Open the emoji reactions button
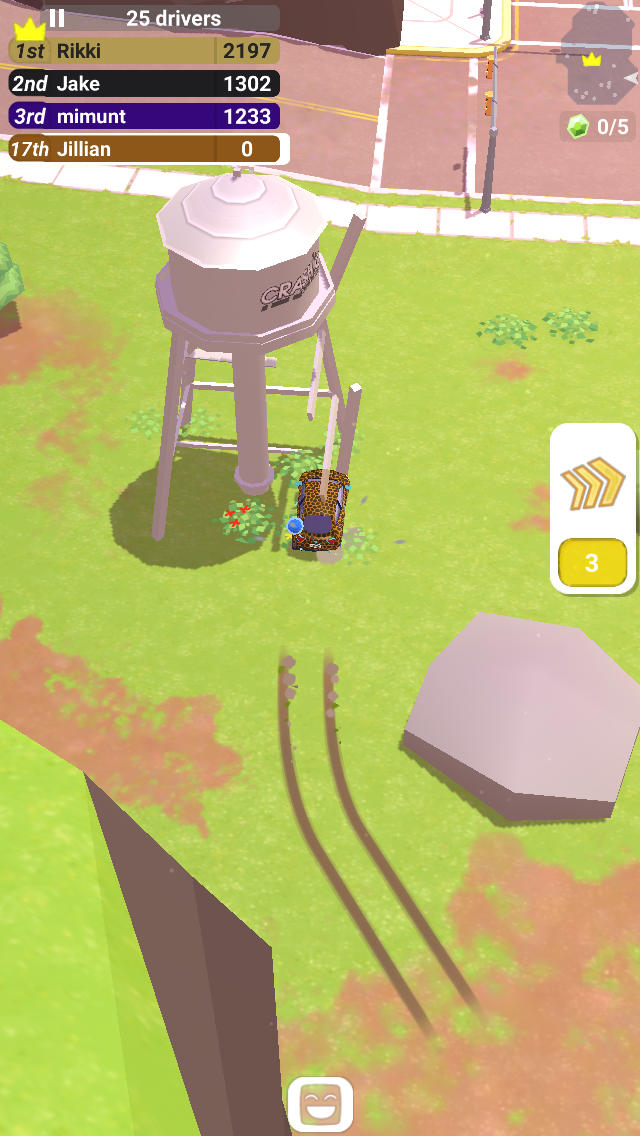 tap(320, 1104)
